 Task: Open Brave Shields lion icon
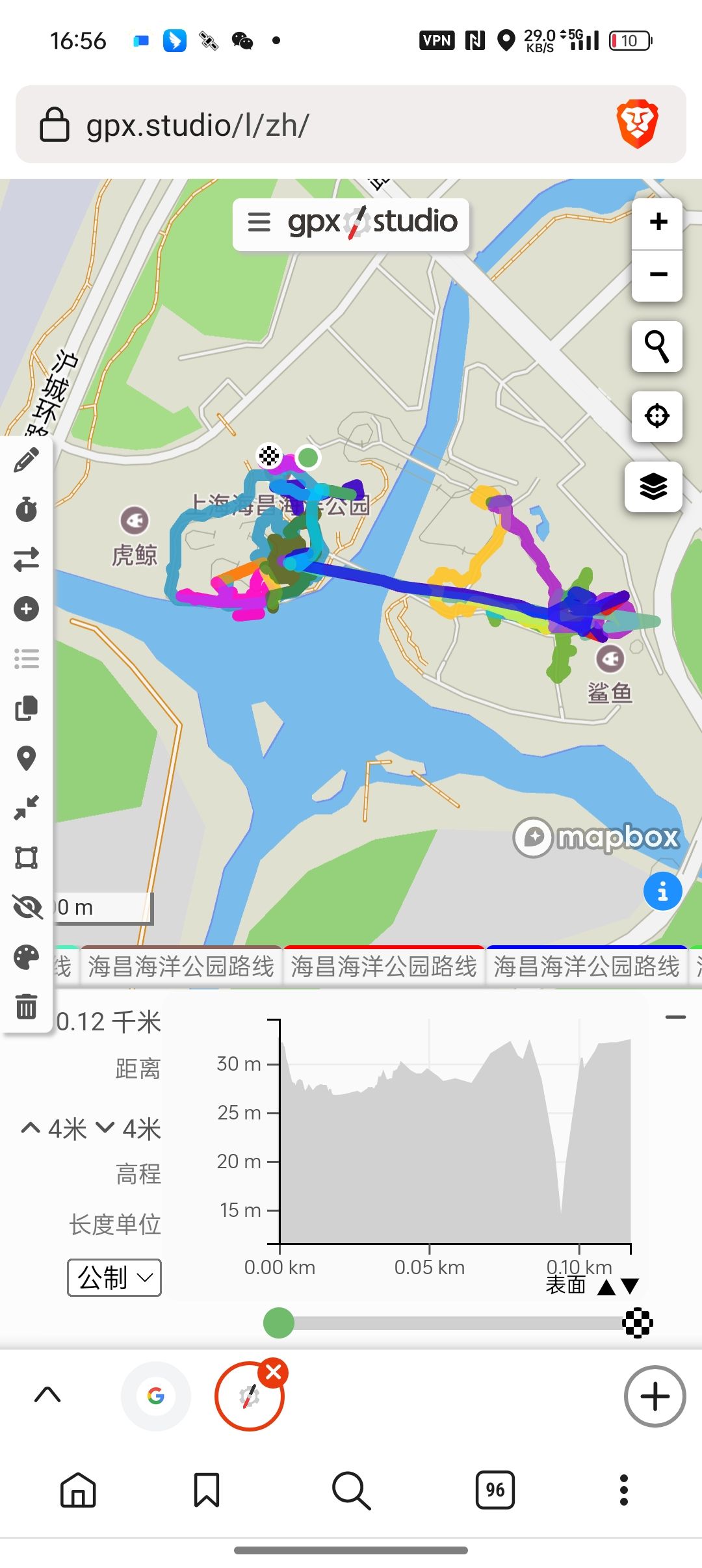(x=637, y=124)
